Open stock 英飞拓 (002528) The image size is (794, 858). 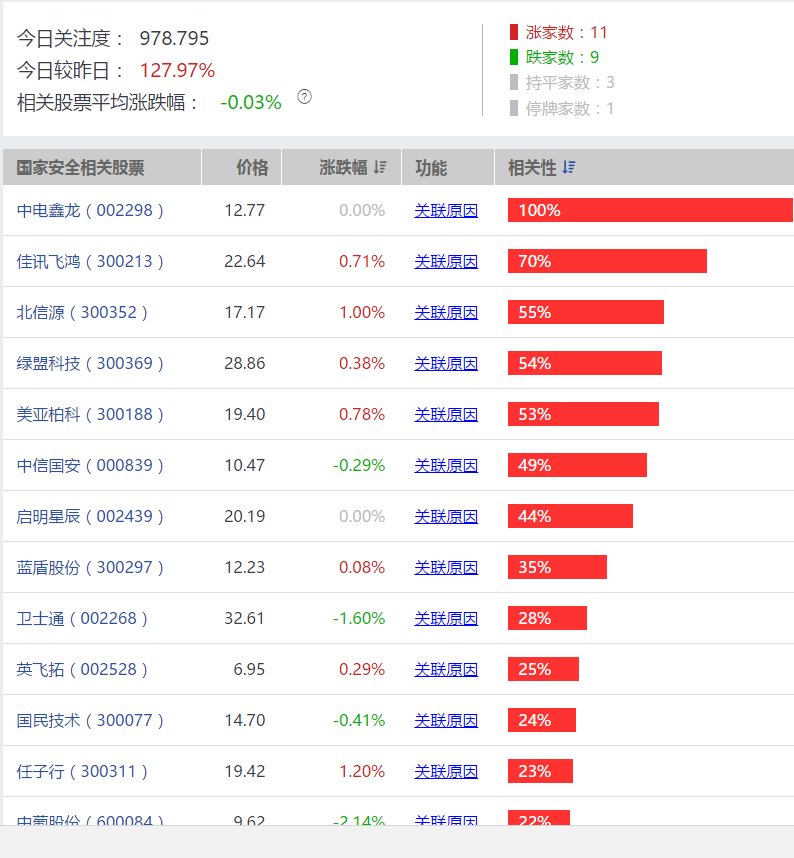82,669
